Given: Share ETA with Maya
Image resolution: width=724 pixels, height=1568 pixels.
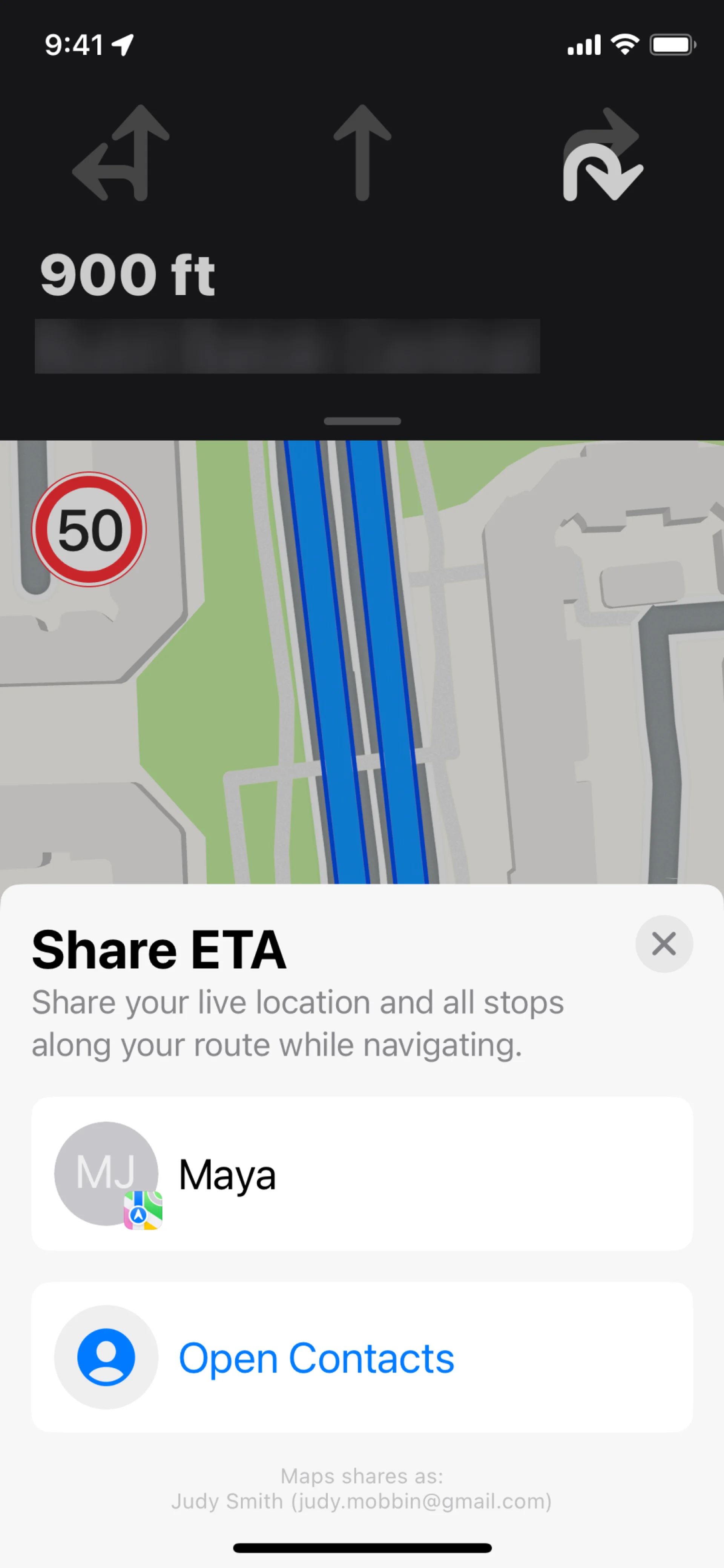Looking at the screenshot, I should coord(361,1173).
